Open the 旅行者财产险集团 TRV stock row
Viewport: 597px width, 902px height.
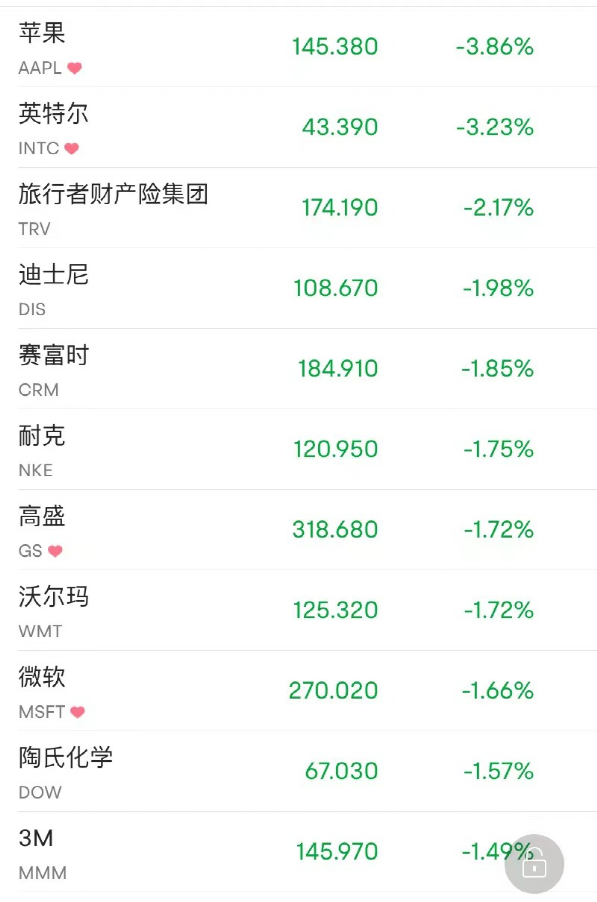[x=298, y=208]
